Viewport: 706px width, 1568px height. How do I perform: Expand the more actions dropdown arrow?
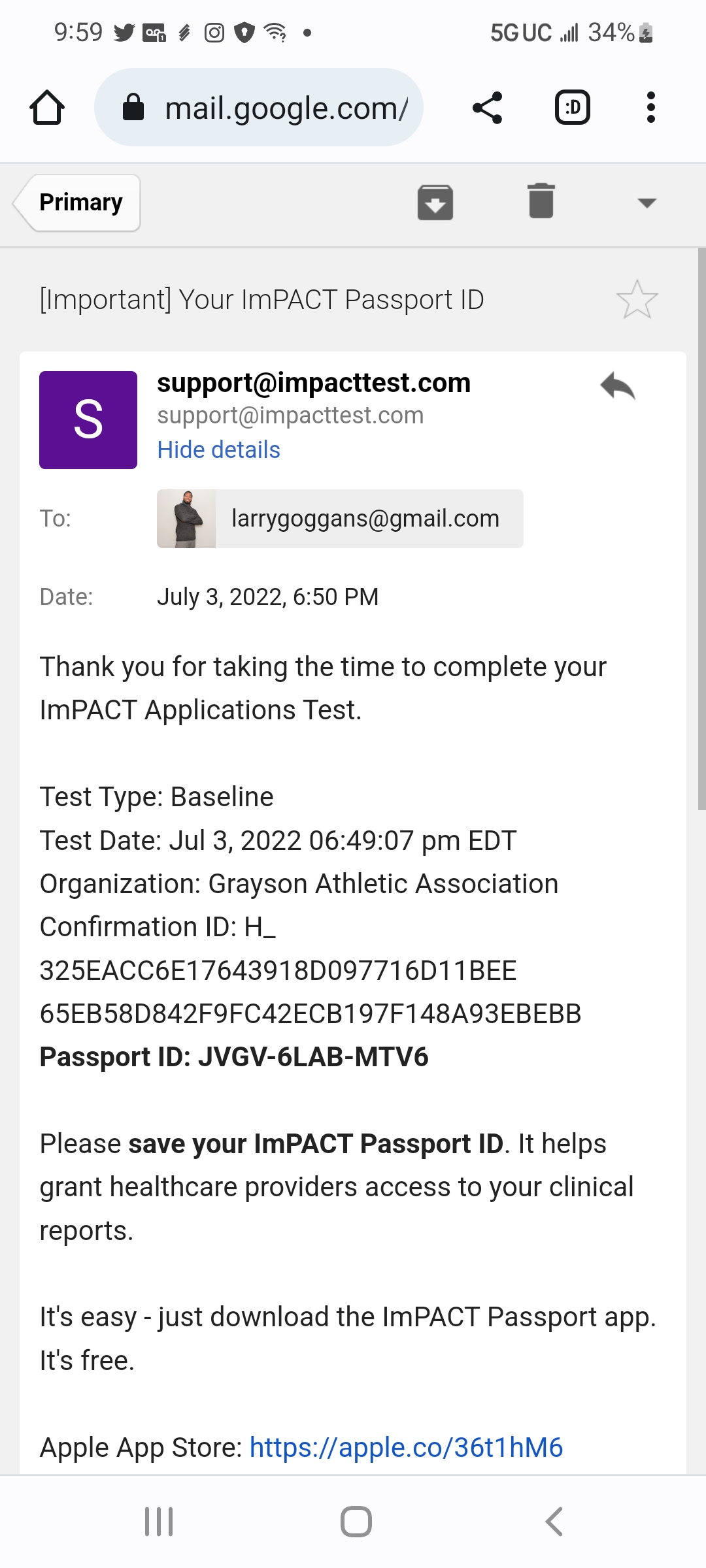coord(647,203)
